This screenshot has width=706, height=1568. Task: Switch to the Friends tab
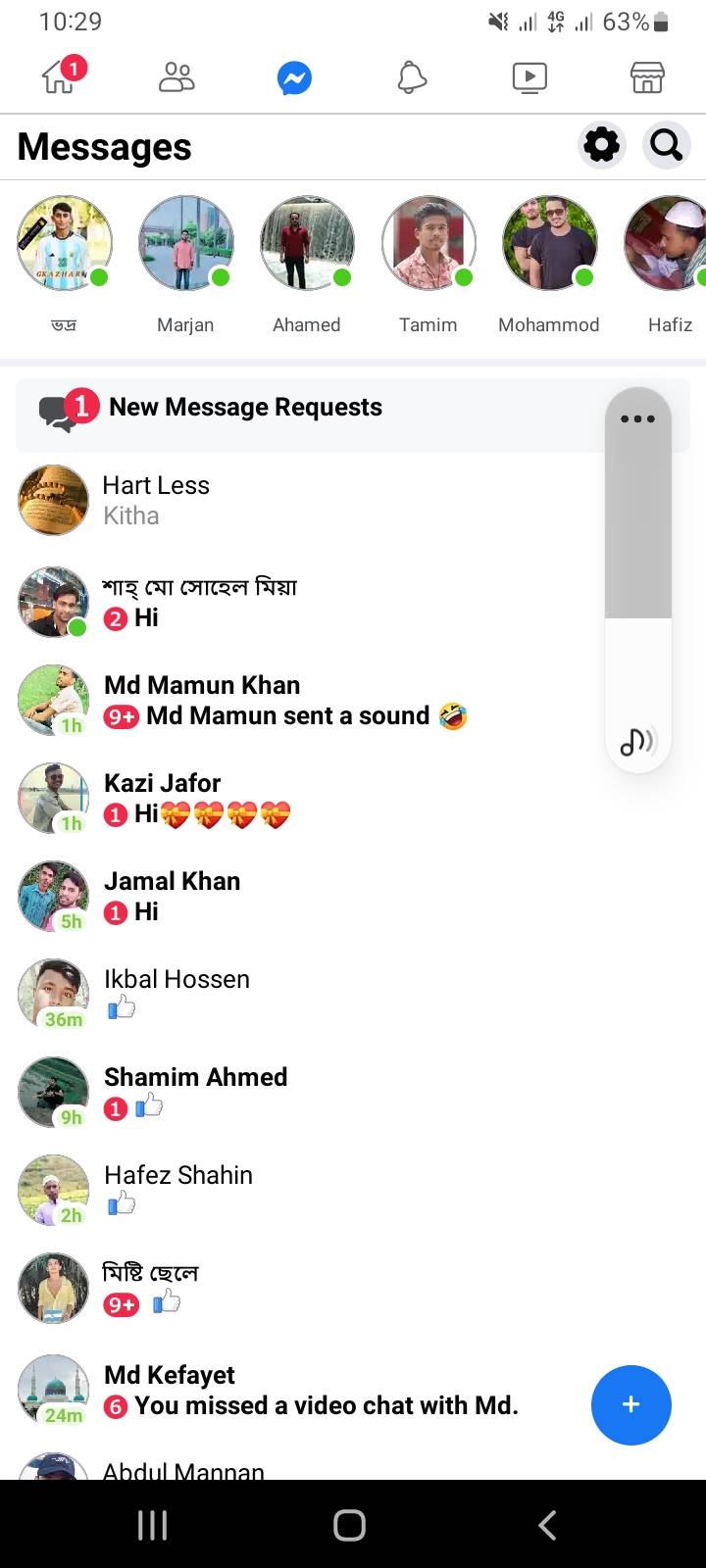[x=176, y=77]
